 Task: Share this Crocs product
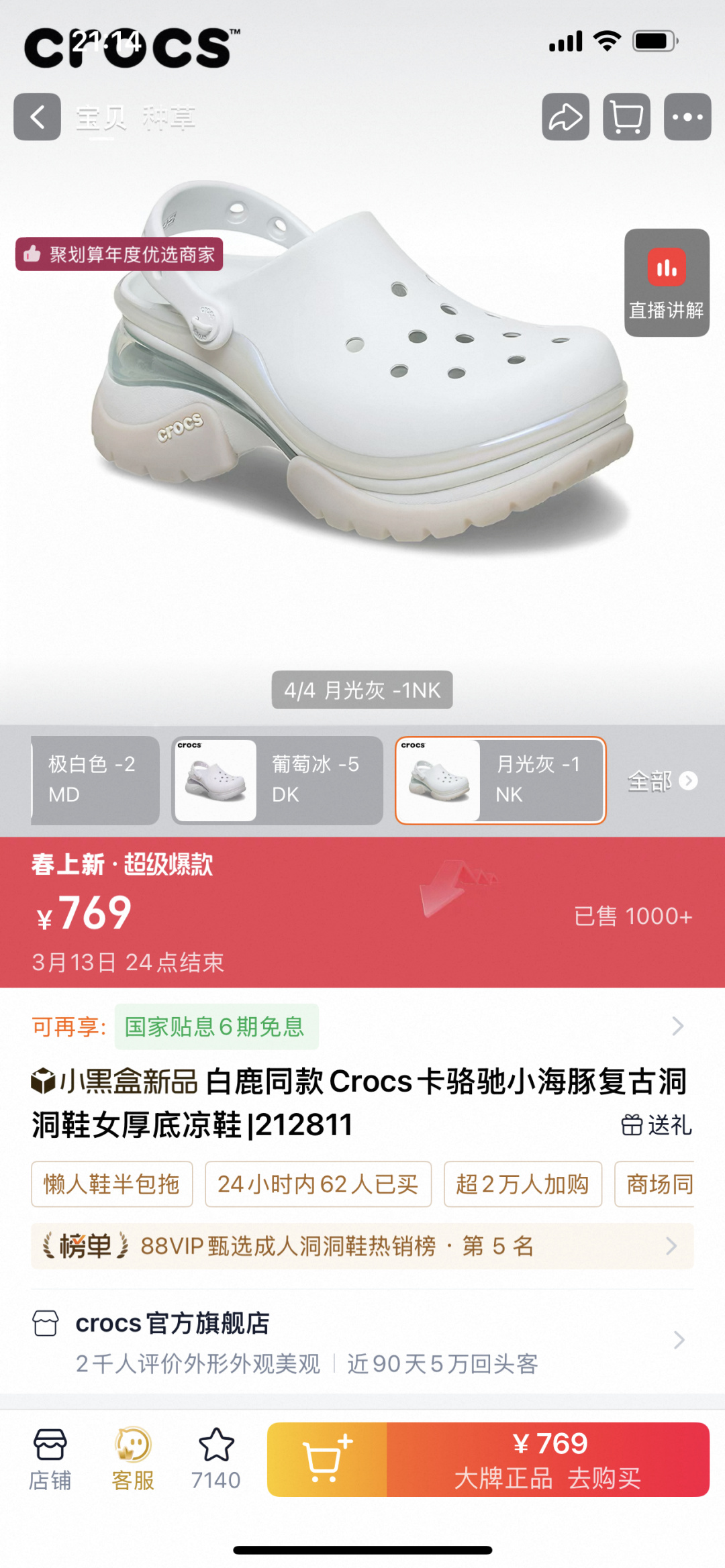pyautogui.click(x=565, y=117)
